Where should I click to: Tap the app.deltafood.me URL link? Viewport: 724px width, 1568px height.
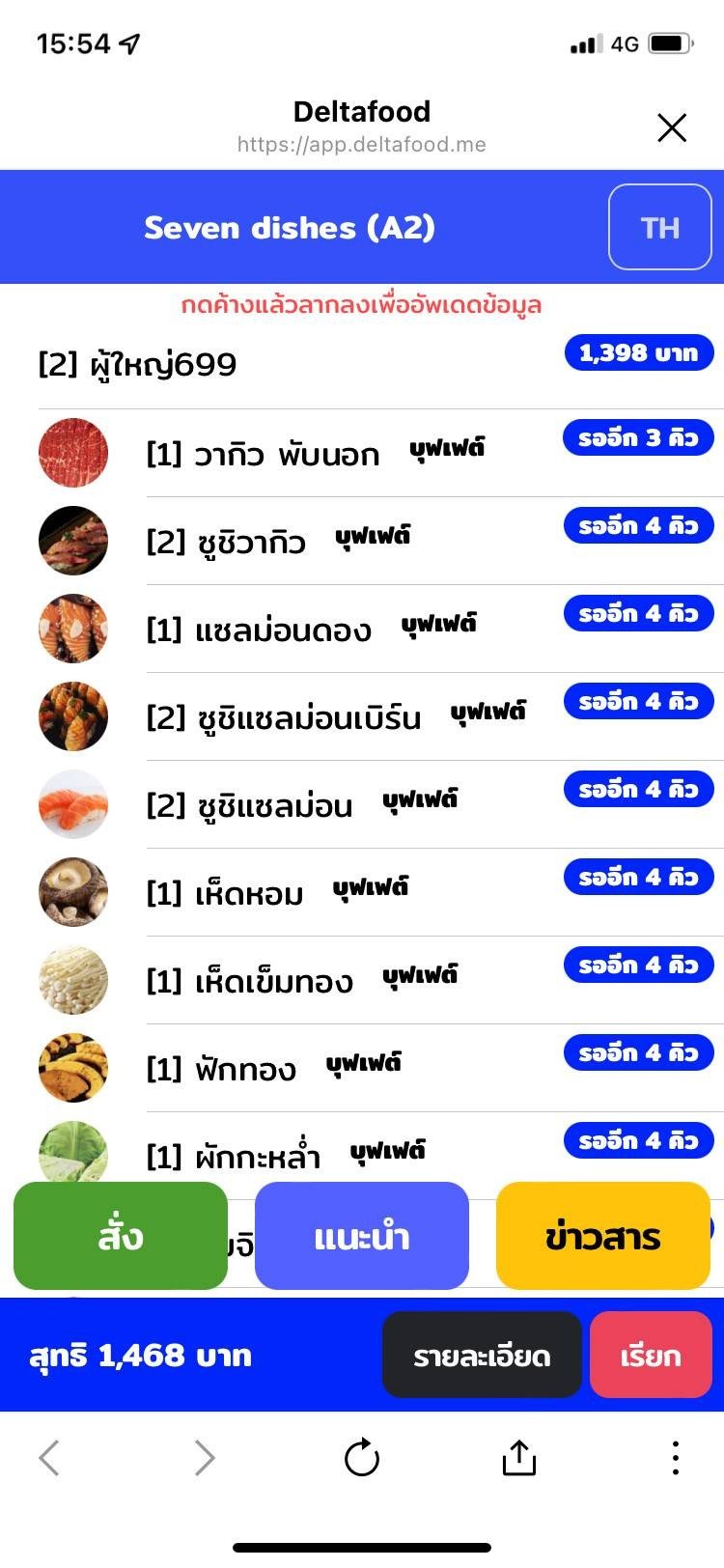click(362, 144)
